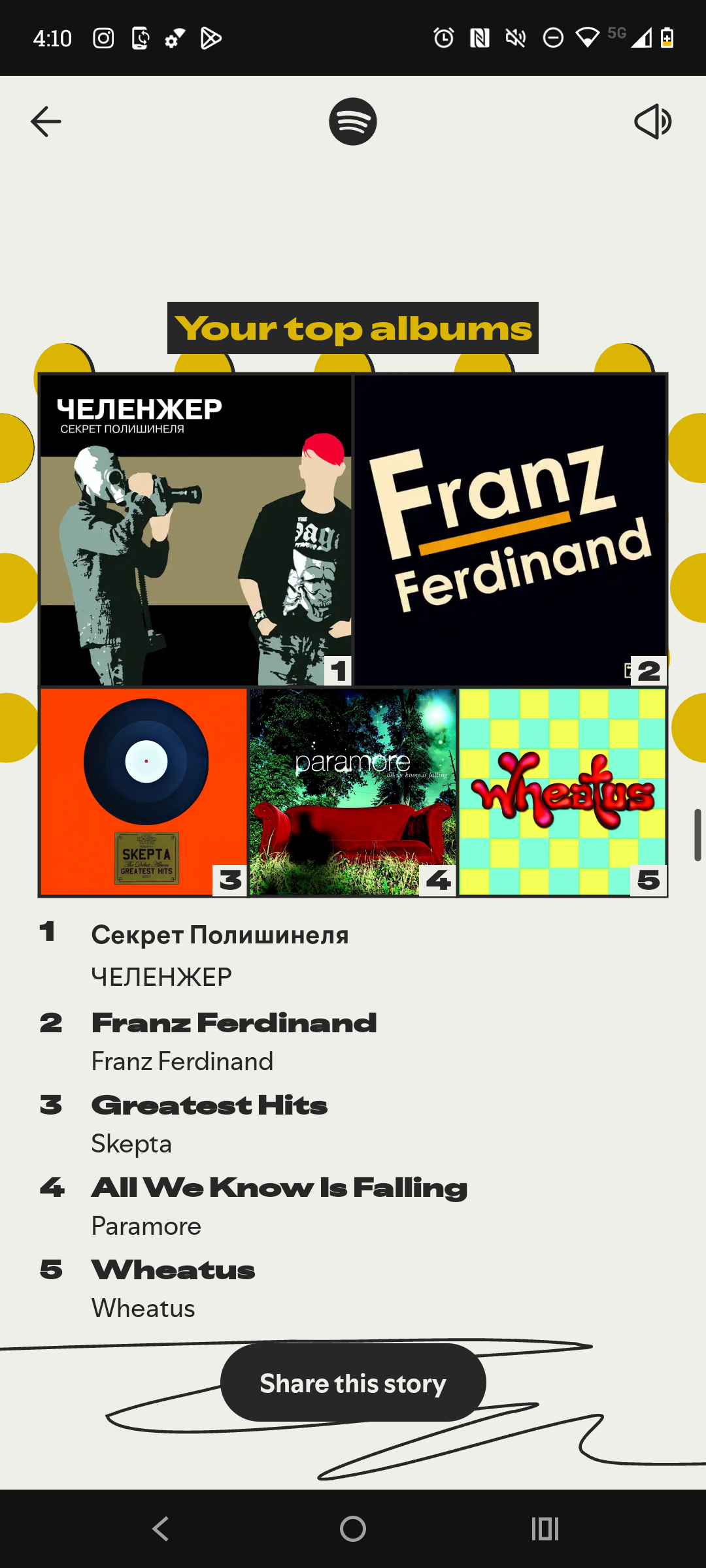Image resolution: width=706 pixels, height=1568 pixels.
Task: Tap the system back button
Action: pos(161,1529)
